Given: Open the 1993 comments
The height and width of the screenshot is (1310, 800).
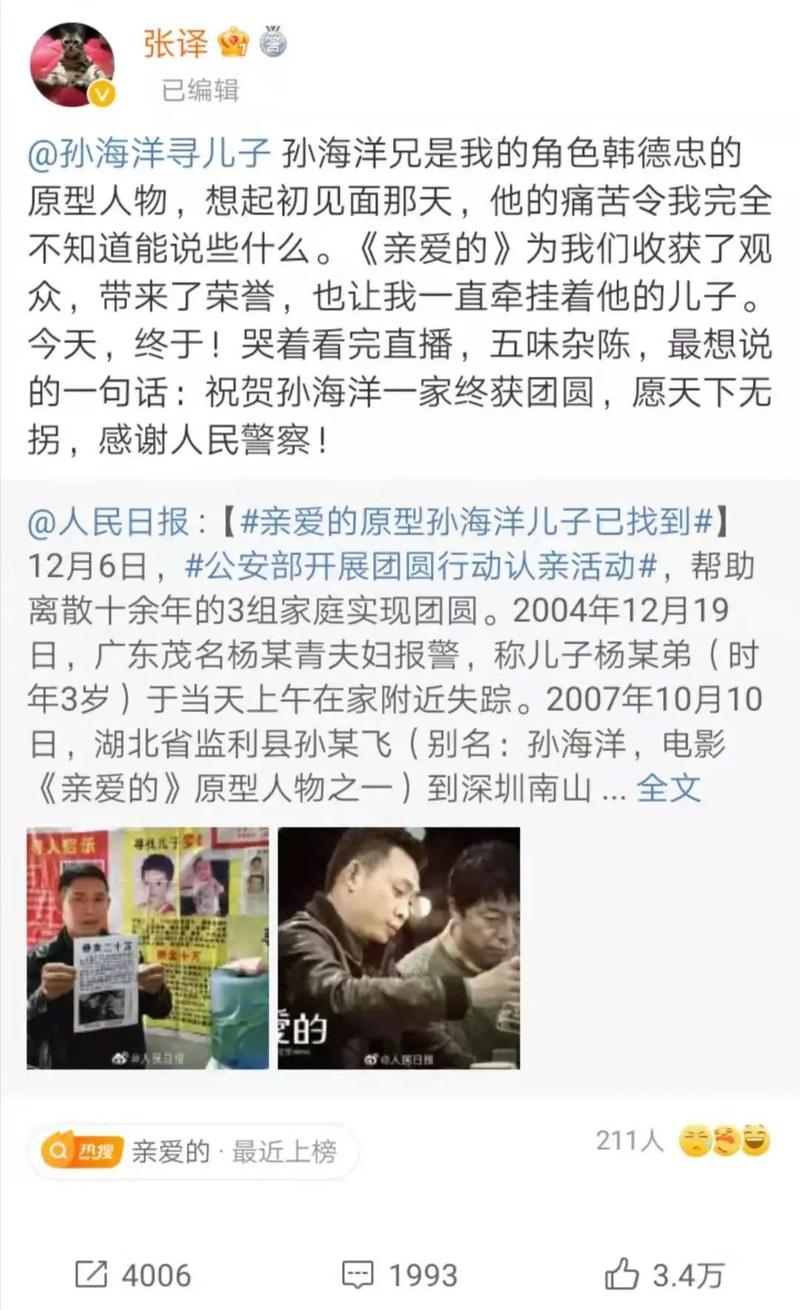Looking at the screenshot, I should point(399,1275).
